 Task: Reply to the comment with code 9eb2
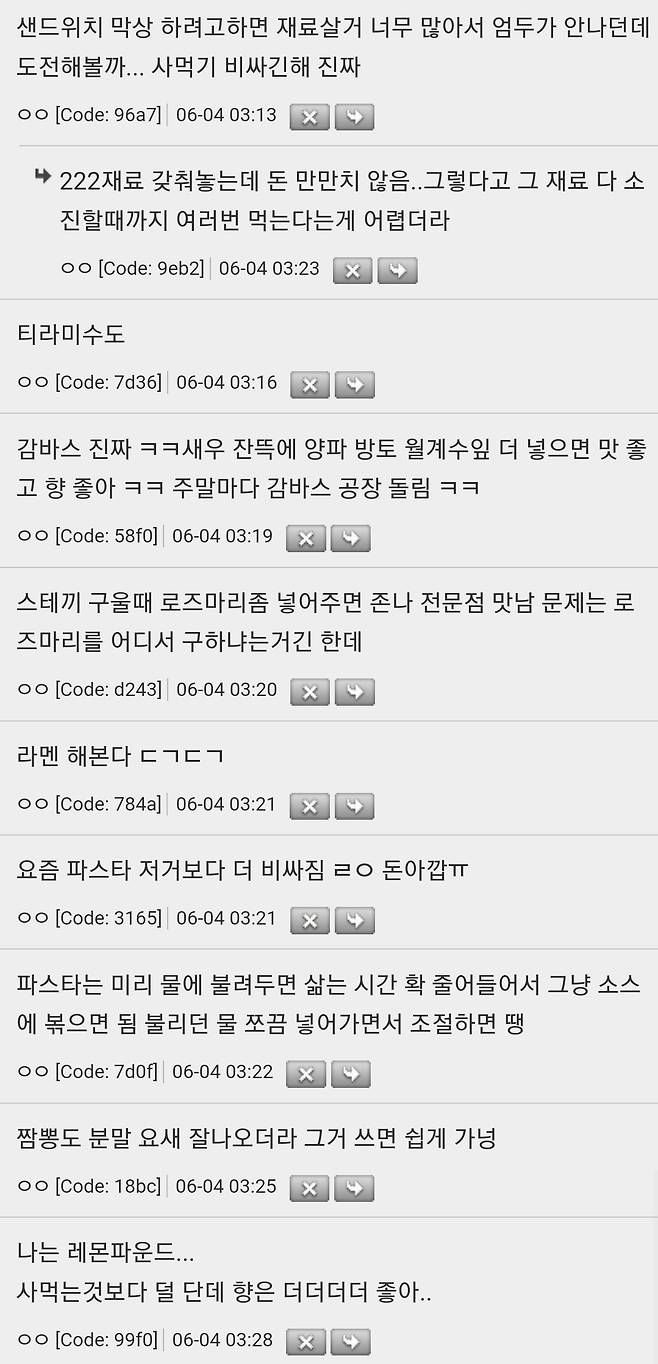pyautogui.click(x=396, y=271)
